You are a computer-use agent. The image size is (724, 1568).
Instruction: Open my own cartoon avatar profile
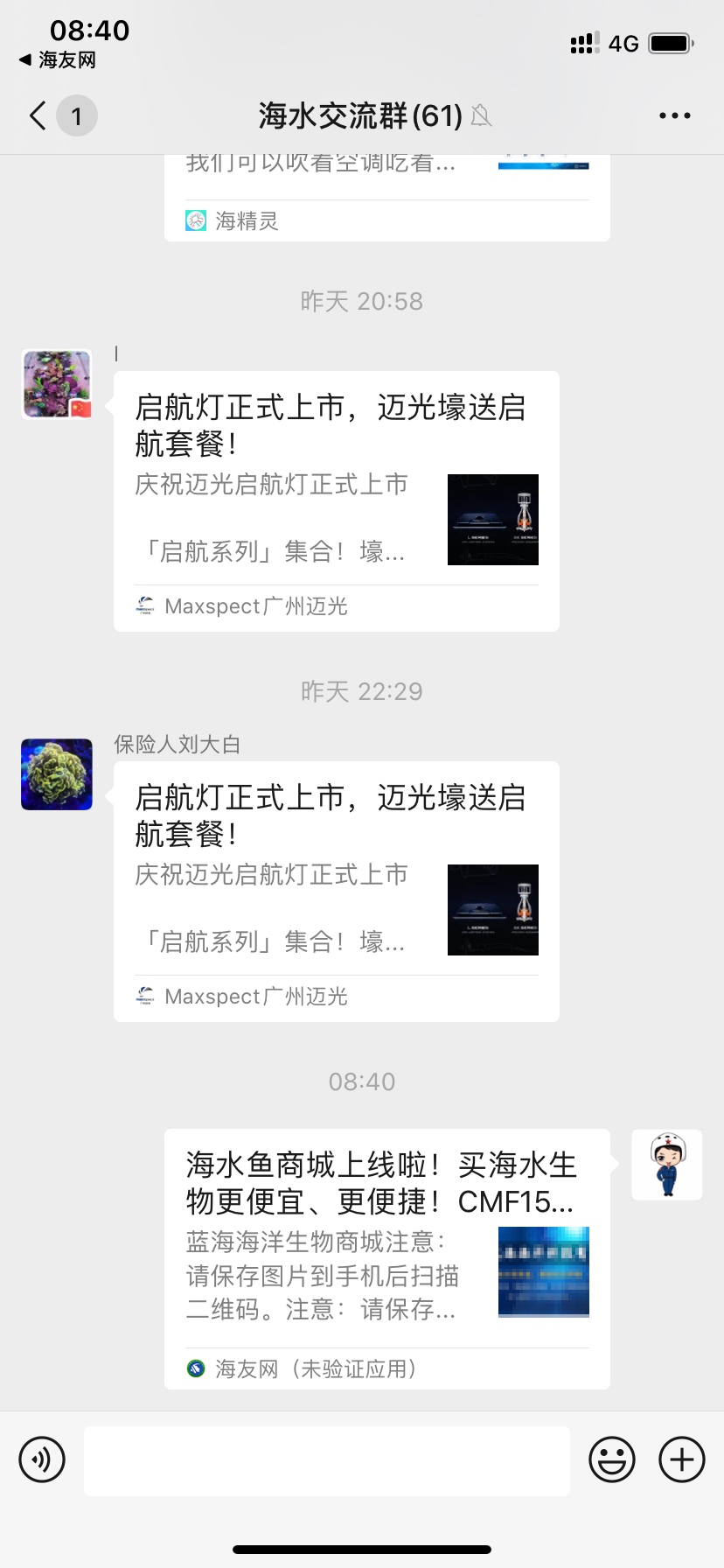coord(666,1165)
